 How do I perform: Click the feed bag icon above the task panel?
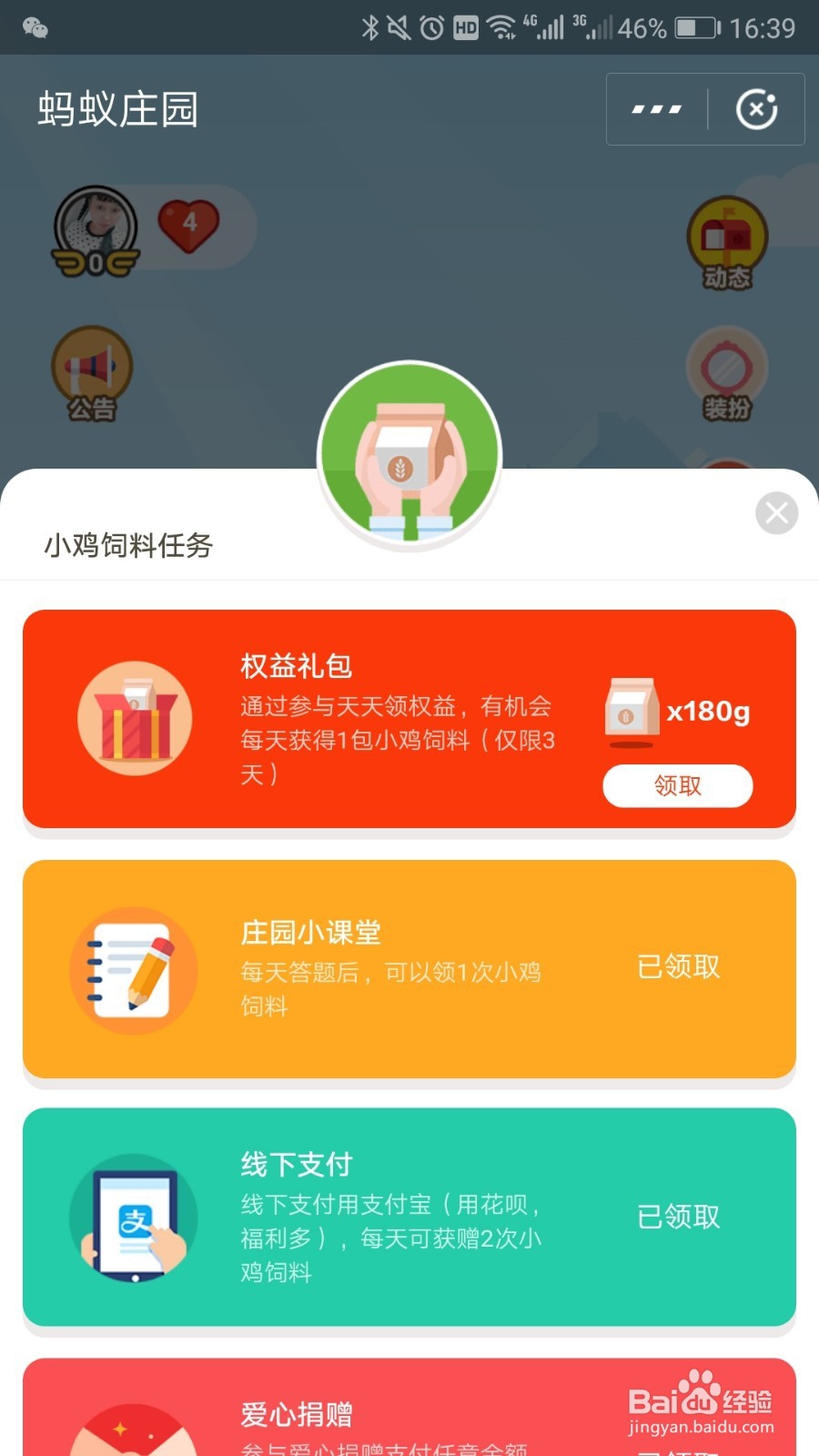coord(409,452)
